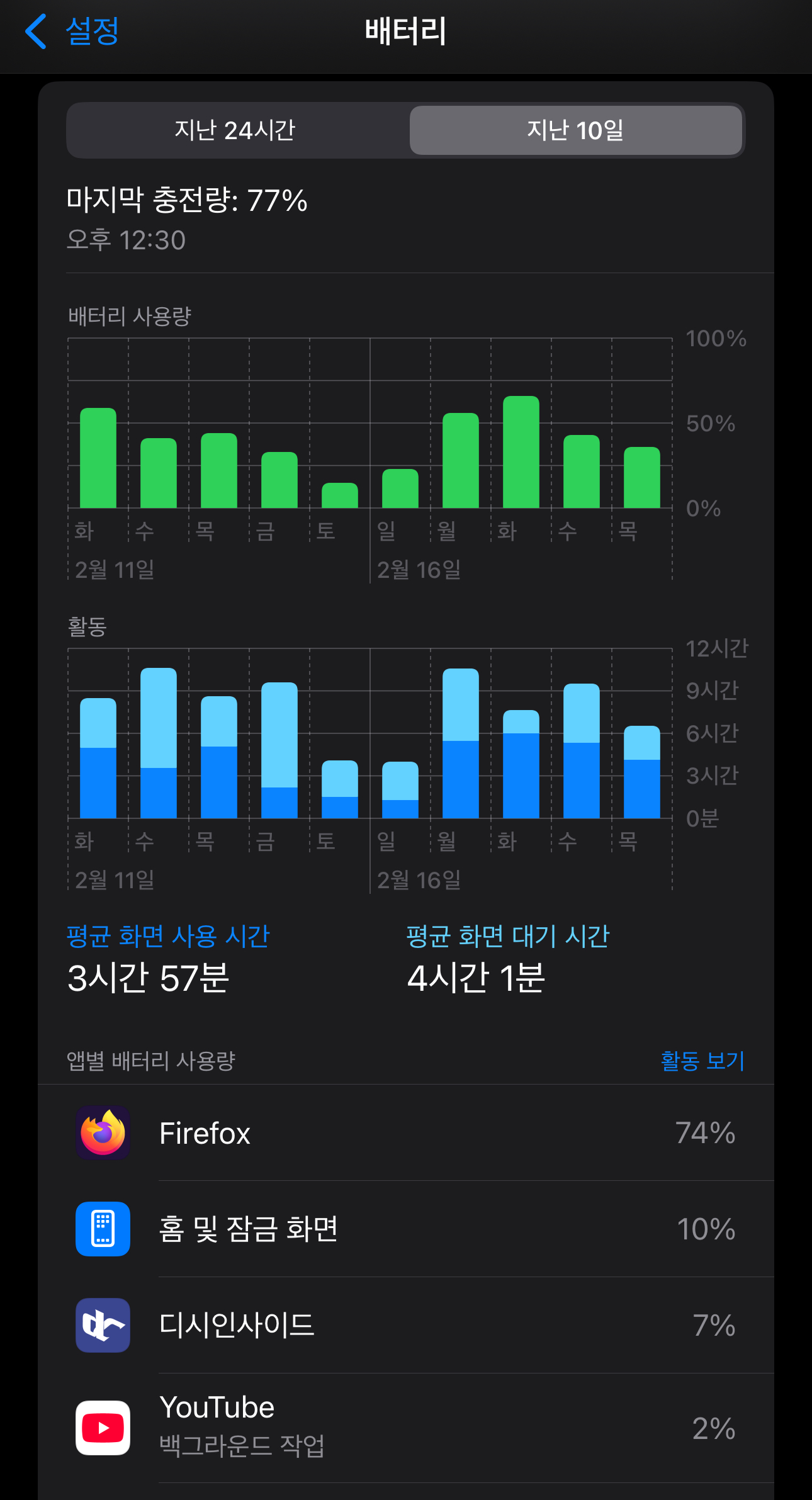The height and width of the screenshot is (1500, 812).
Task: Switch to the 지난 24시간 tab
Action: click(236, 130)
